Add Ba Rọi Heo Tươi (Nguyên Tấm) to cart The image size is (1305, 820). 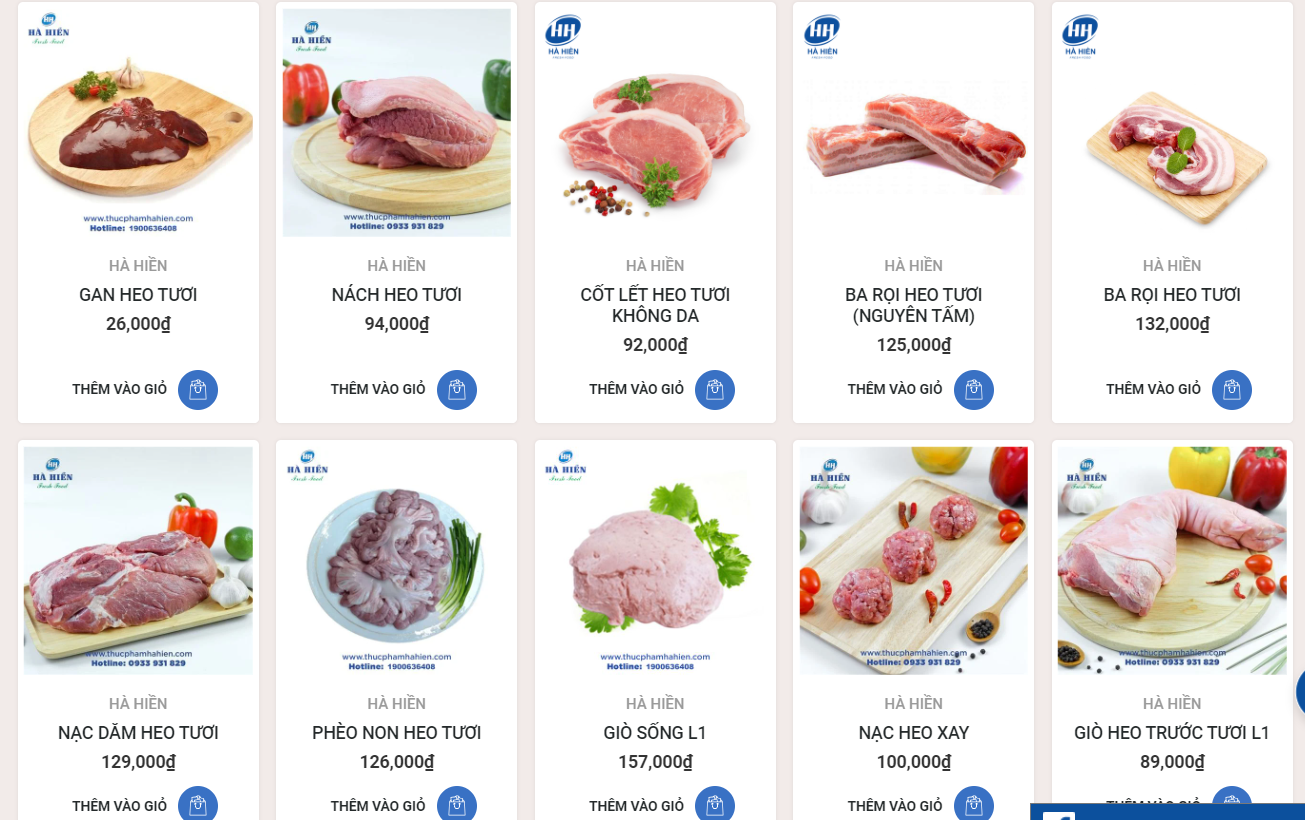[973, 389]
